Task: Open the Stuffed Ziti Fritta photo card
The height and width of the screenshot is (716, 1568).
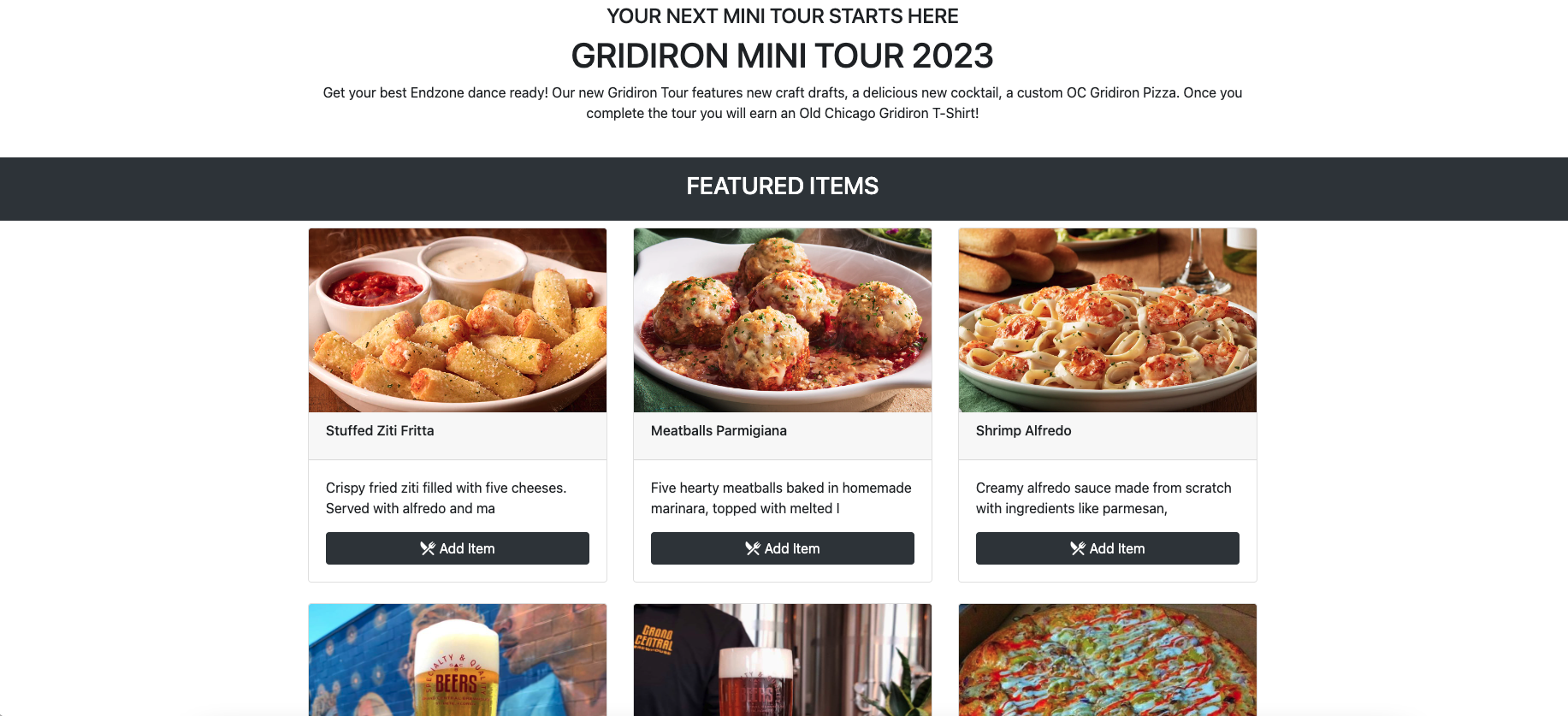Action: pyautogui.click(x=457, y=320)
